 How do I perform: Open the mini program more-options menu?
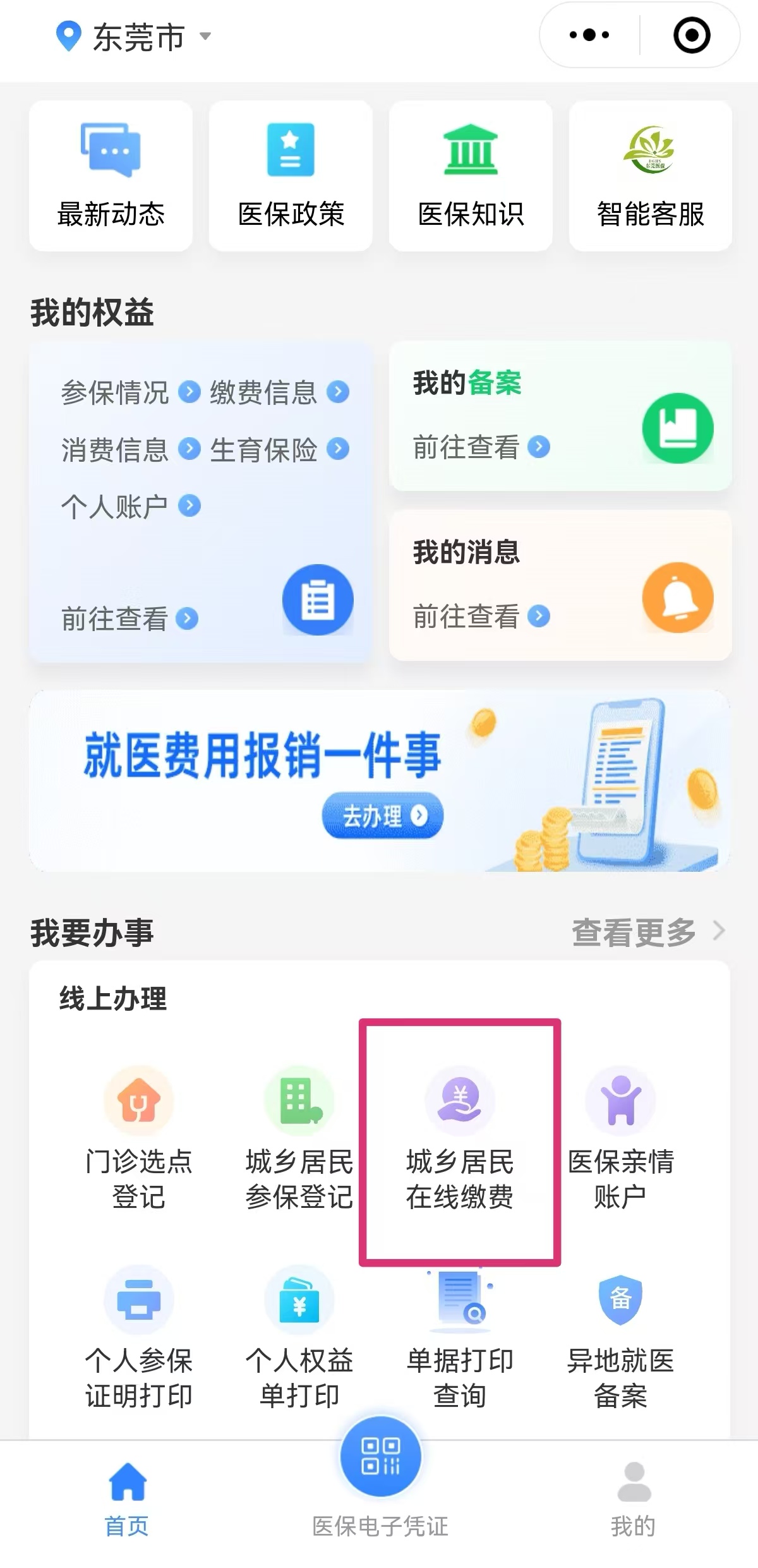pos(589,35)
